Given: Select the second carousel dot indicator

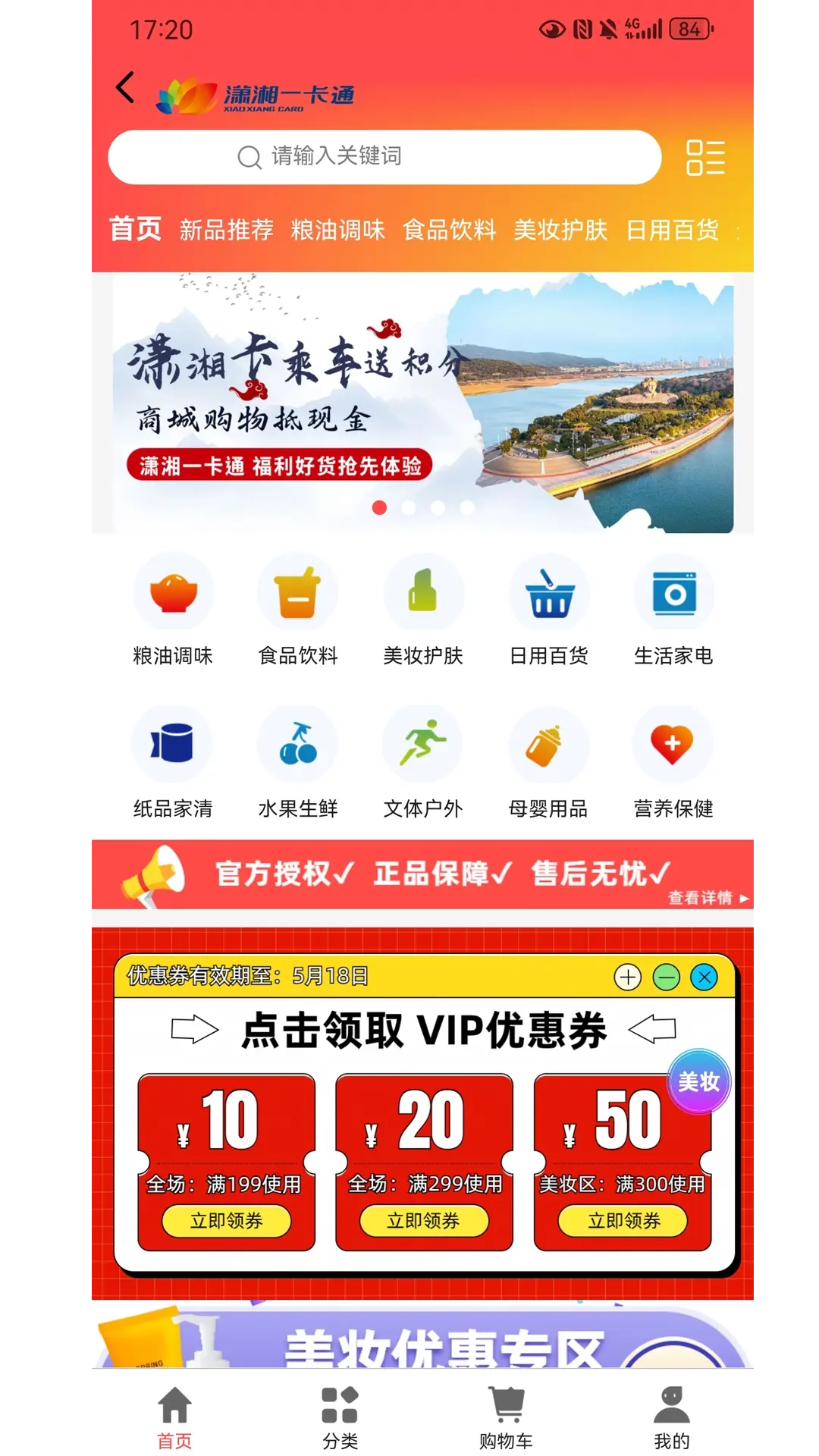Looking at the screenshot, I should [406, 508].
